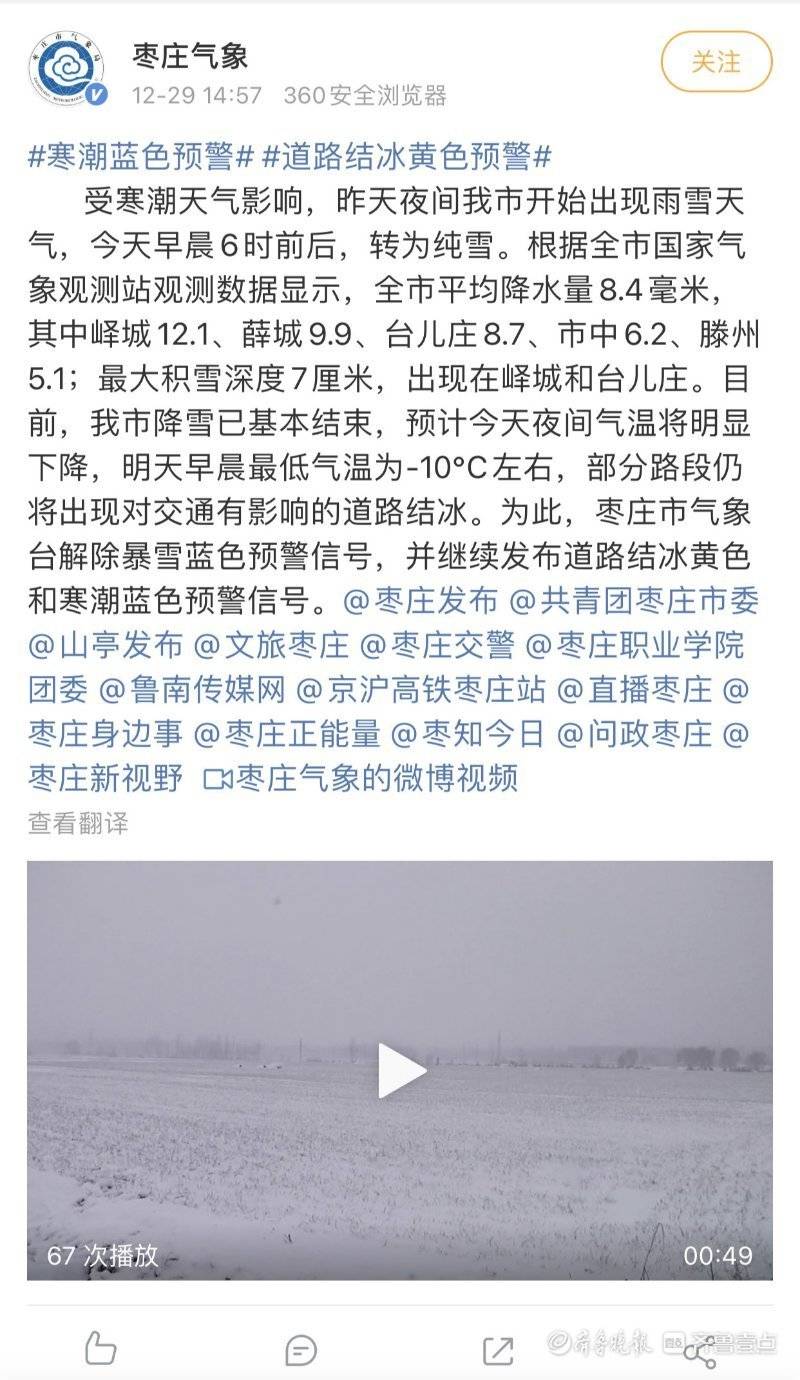Image resolution: width=800 pixels, height=1380 pixels.
Task: Open the @枣知今日 mention
Action: [x=467, y=733]
